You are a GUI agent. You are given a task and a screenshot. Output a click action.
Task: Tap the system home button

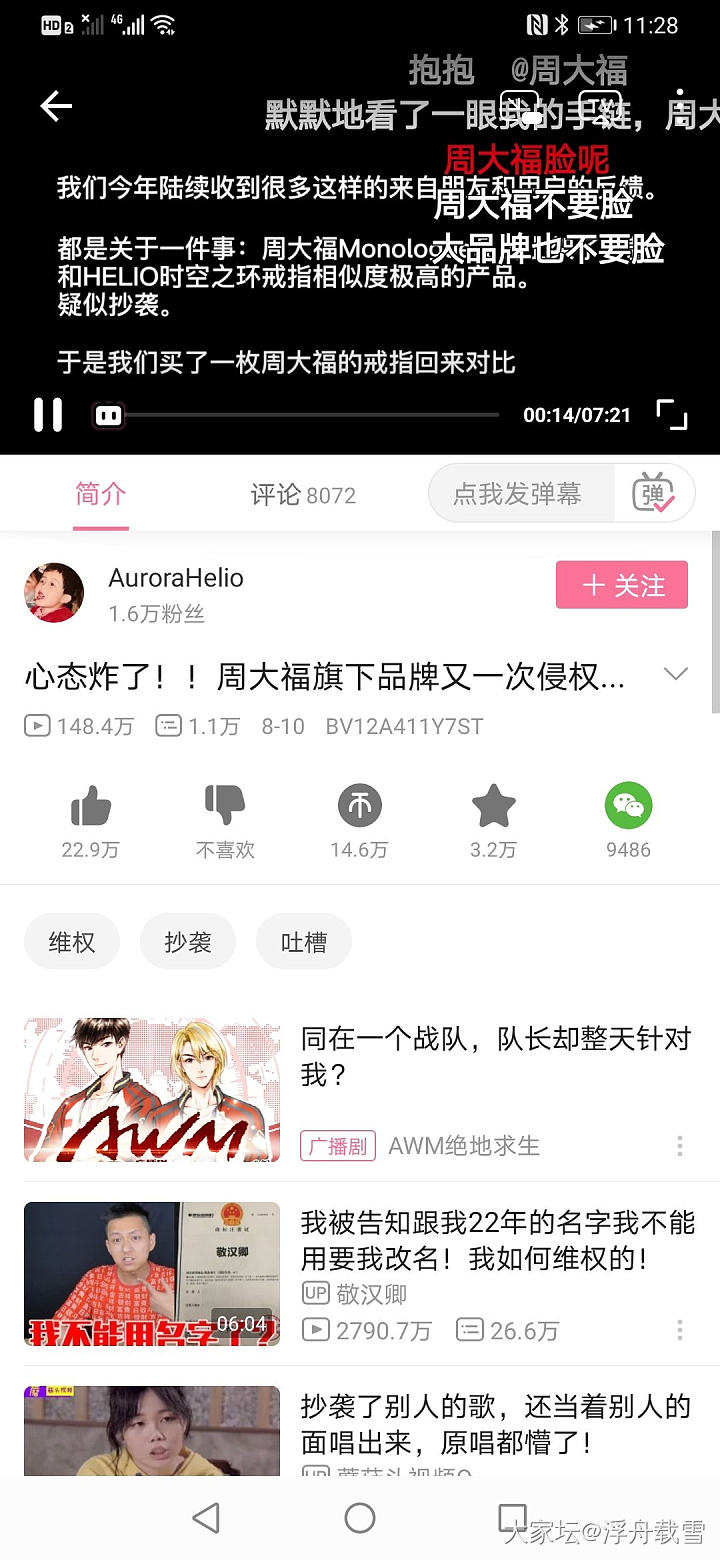pyautogui.click(x=360, y=1518)
